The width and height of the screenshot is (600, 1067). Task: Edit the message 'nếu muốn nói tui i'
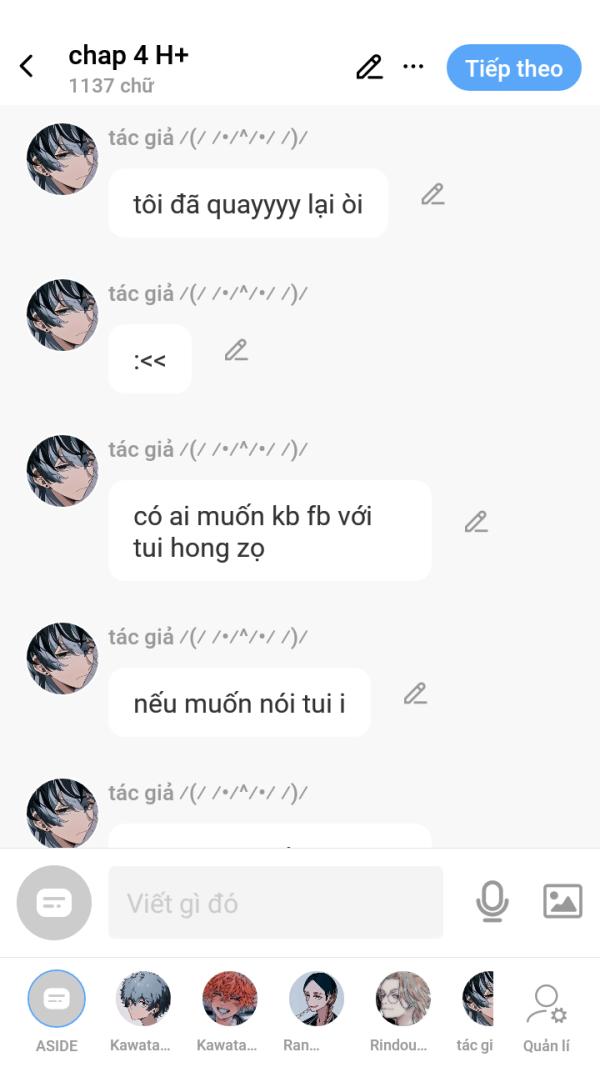coord(415,693)
